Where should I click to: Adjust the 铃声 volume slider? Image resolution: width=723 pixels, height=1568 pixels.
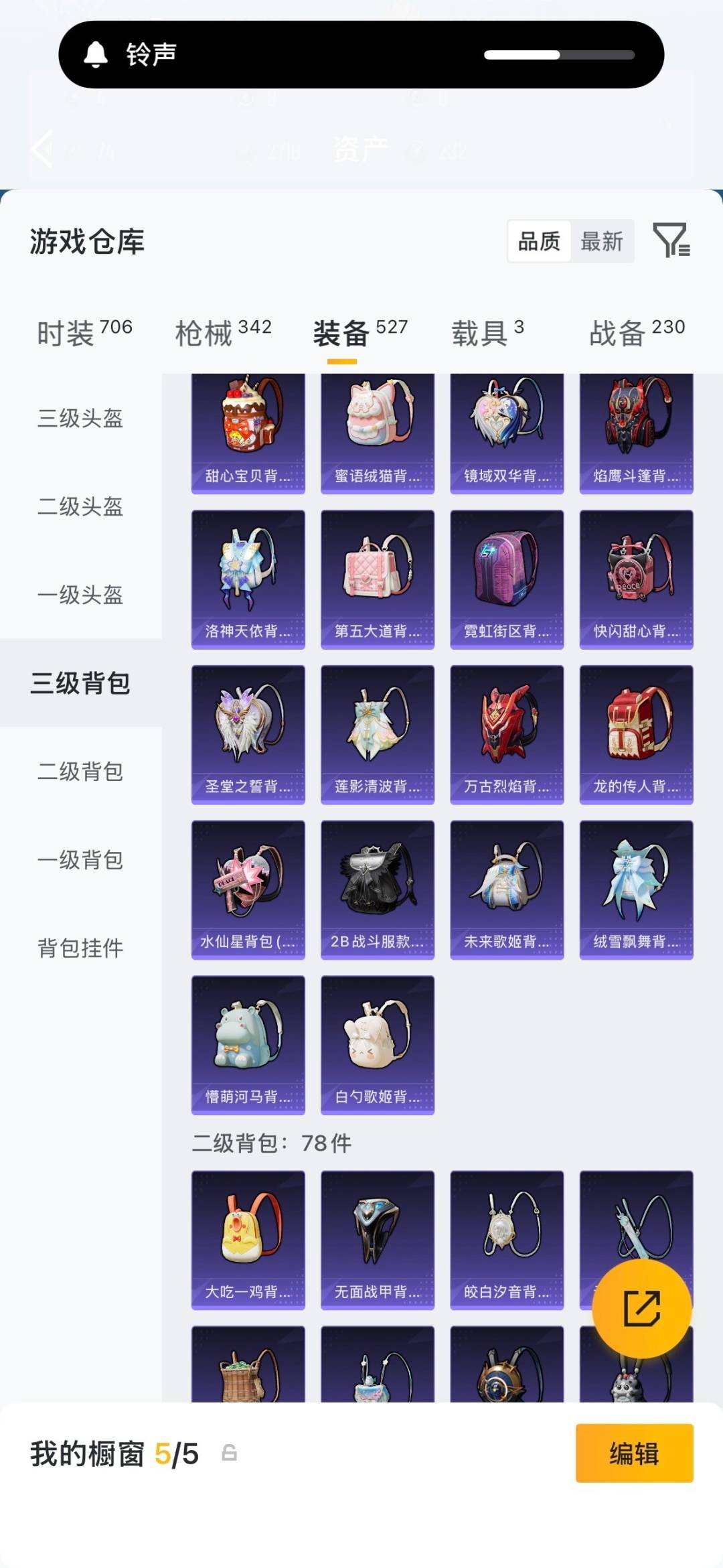pos(559,55)
